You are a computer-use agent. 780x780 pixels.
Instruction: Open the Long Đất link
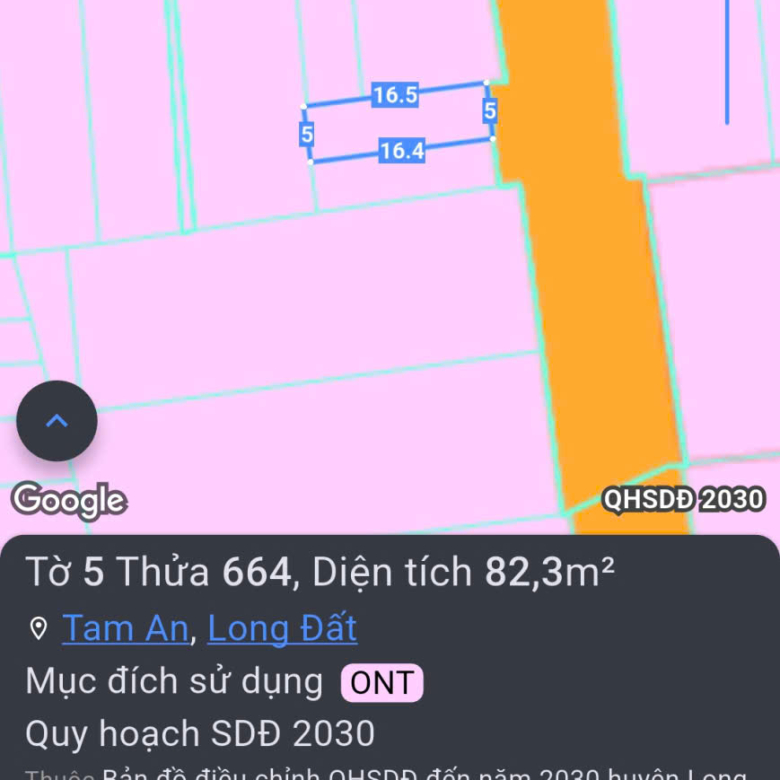coord(282,628)
